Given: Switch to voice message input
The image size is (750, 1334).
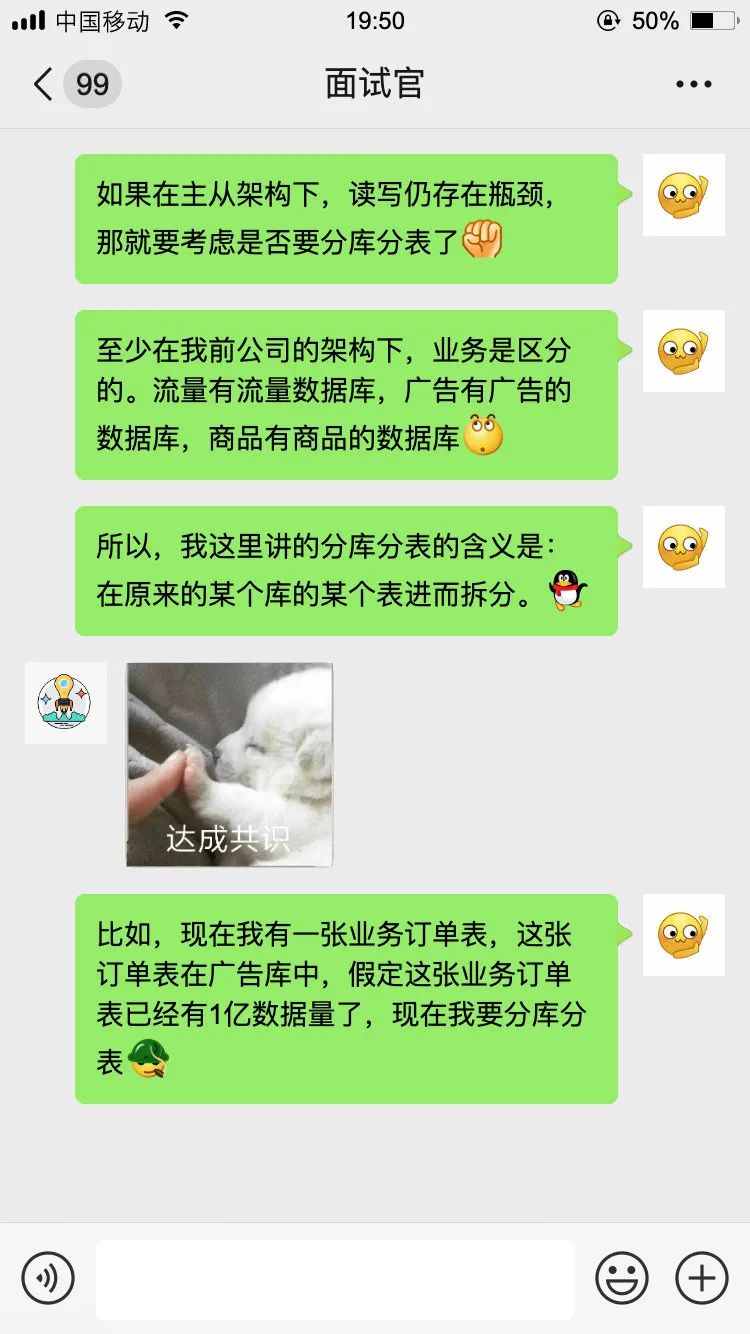Looking at the screenshot, I should pyautogui.click(x=48, y=1277).
